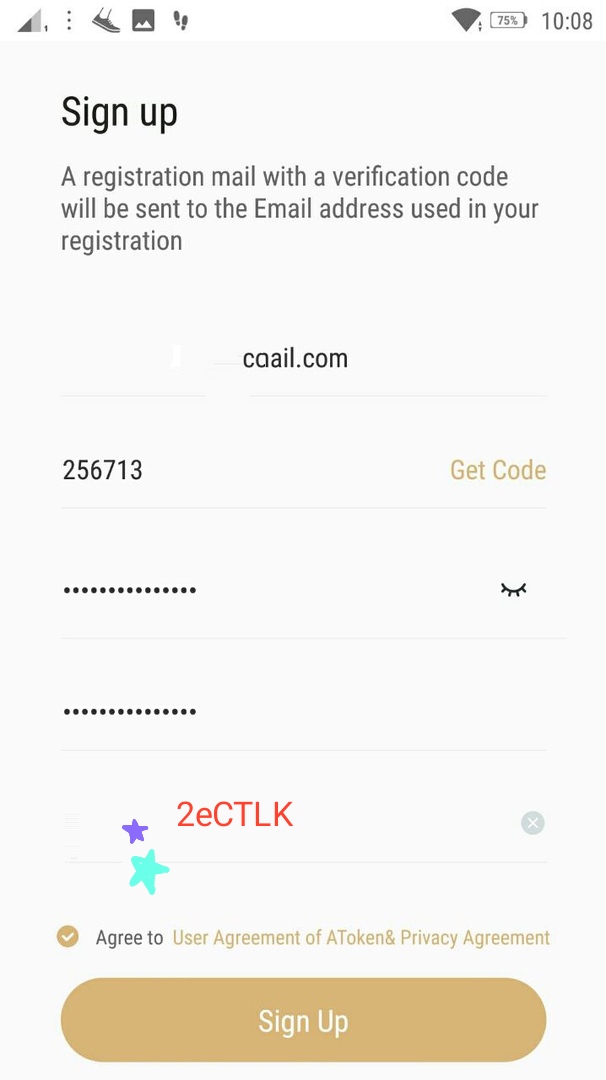Request a code with Get Code
The image size is (606, 1080).
(497, 470)
